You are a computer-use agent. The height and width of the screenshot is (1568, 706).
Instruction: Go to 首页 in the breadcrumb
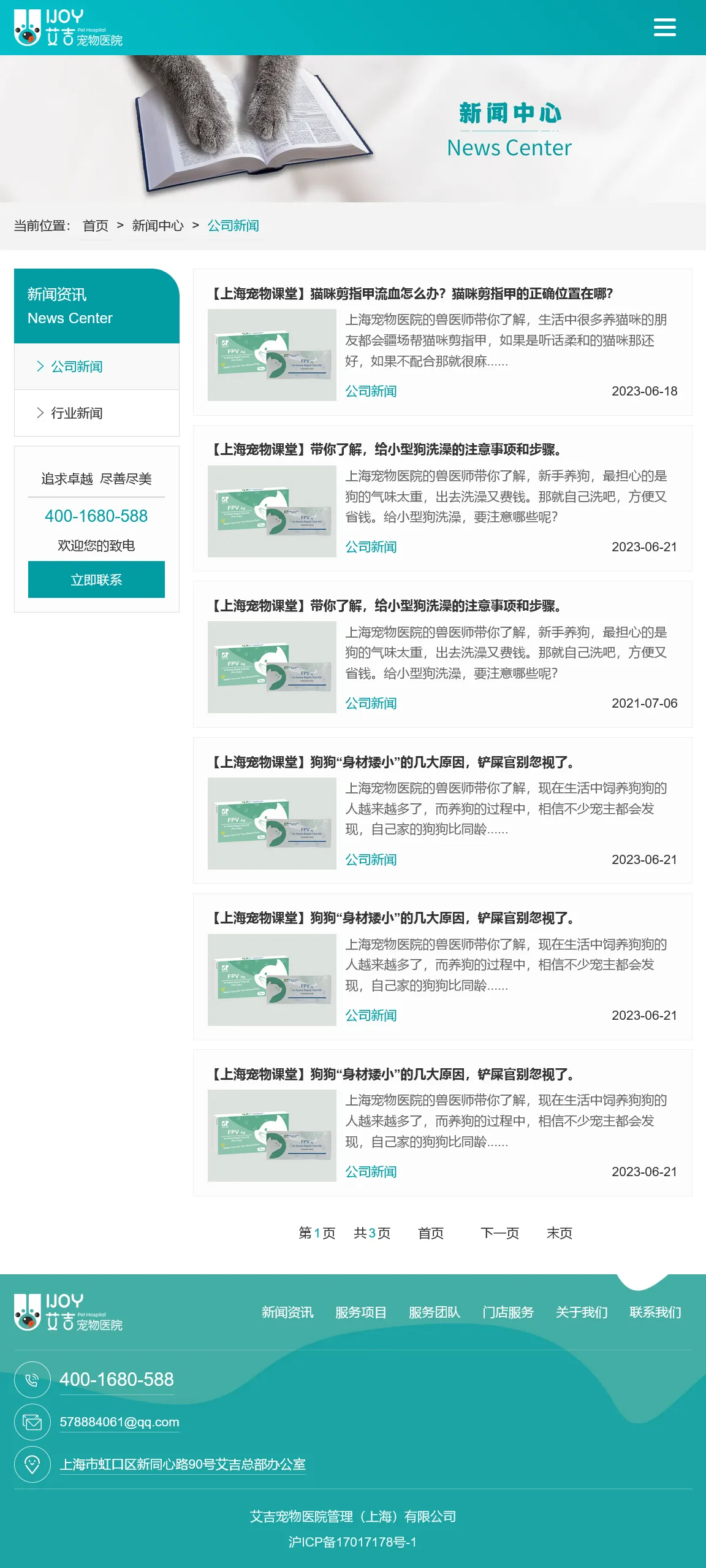point(96,226)
